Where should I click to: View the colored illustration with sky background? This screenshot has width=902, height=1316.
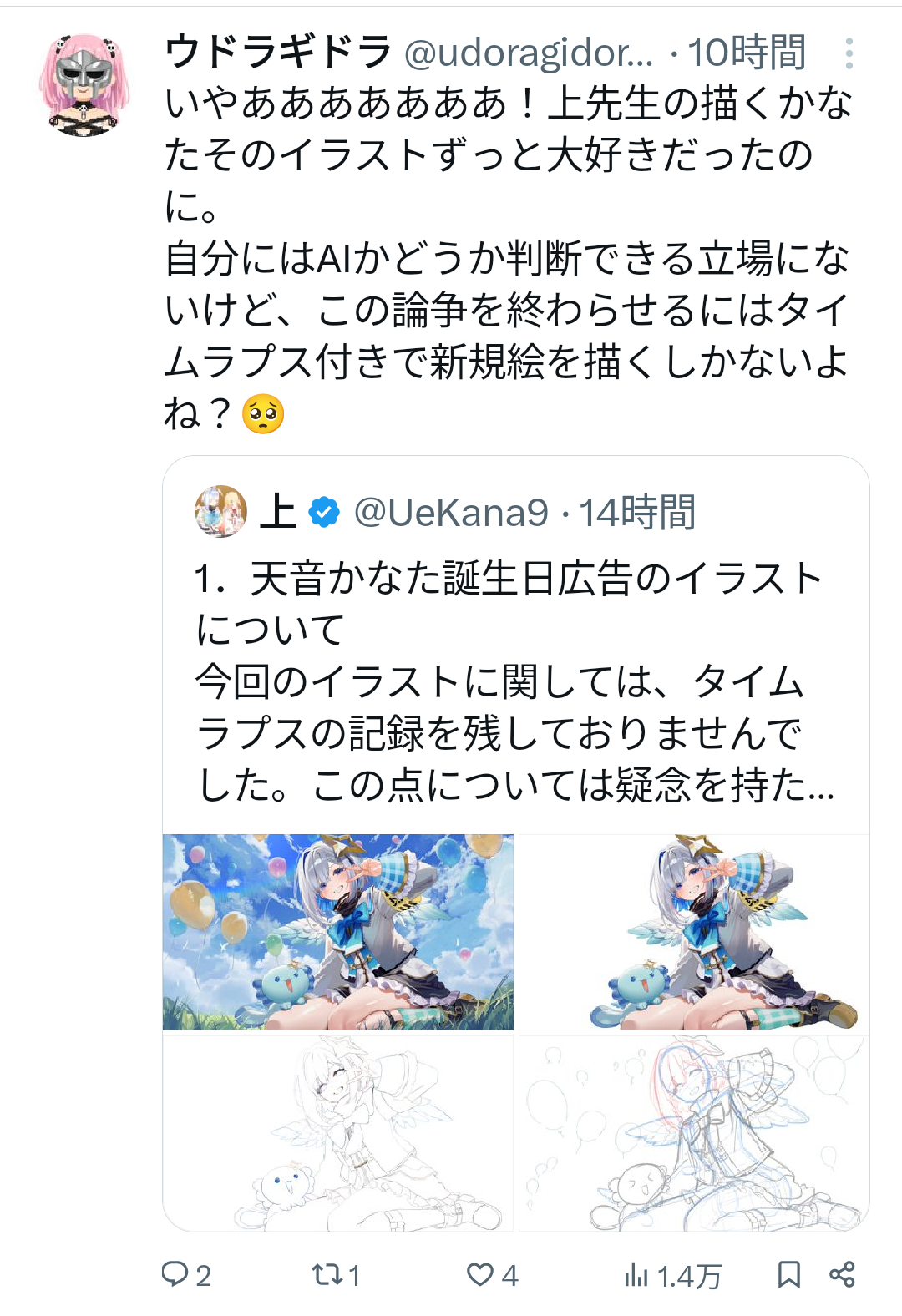pyautogui.click(x=338, y=932)
